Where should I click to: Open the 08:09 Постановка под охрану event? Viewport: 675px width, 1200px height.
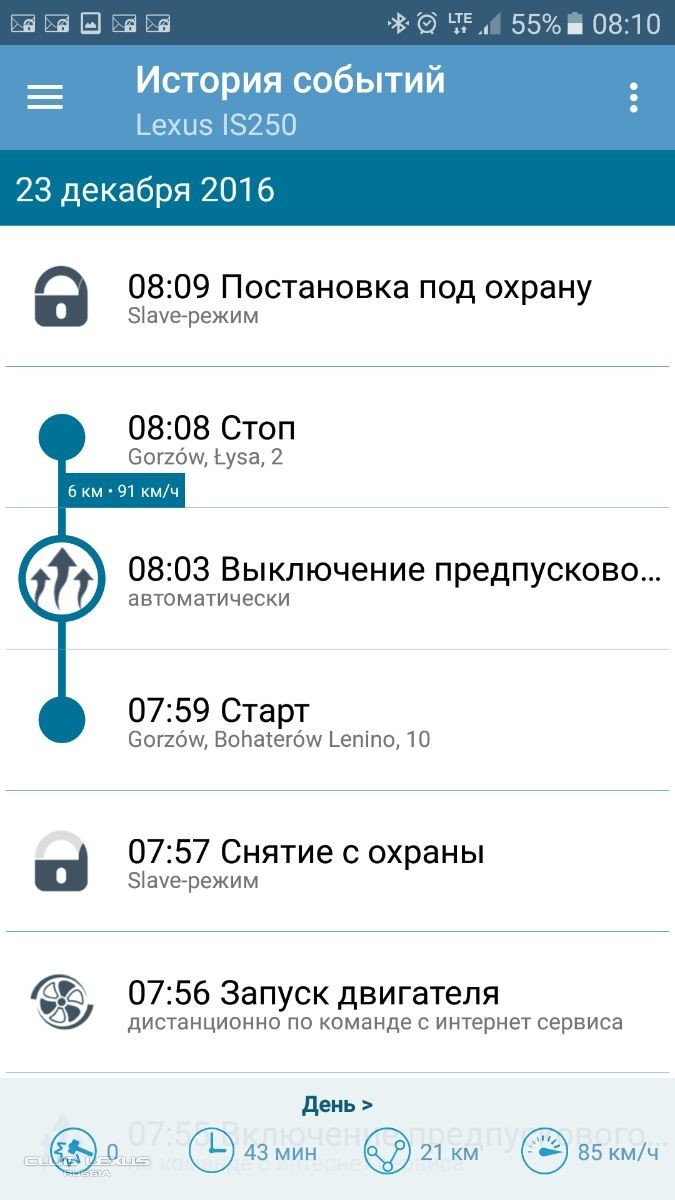[x=360, y=298]
